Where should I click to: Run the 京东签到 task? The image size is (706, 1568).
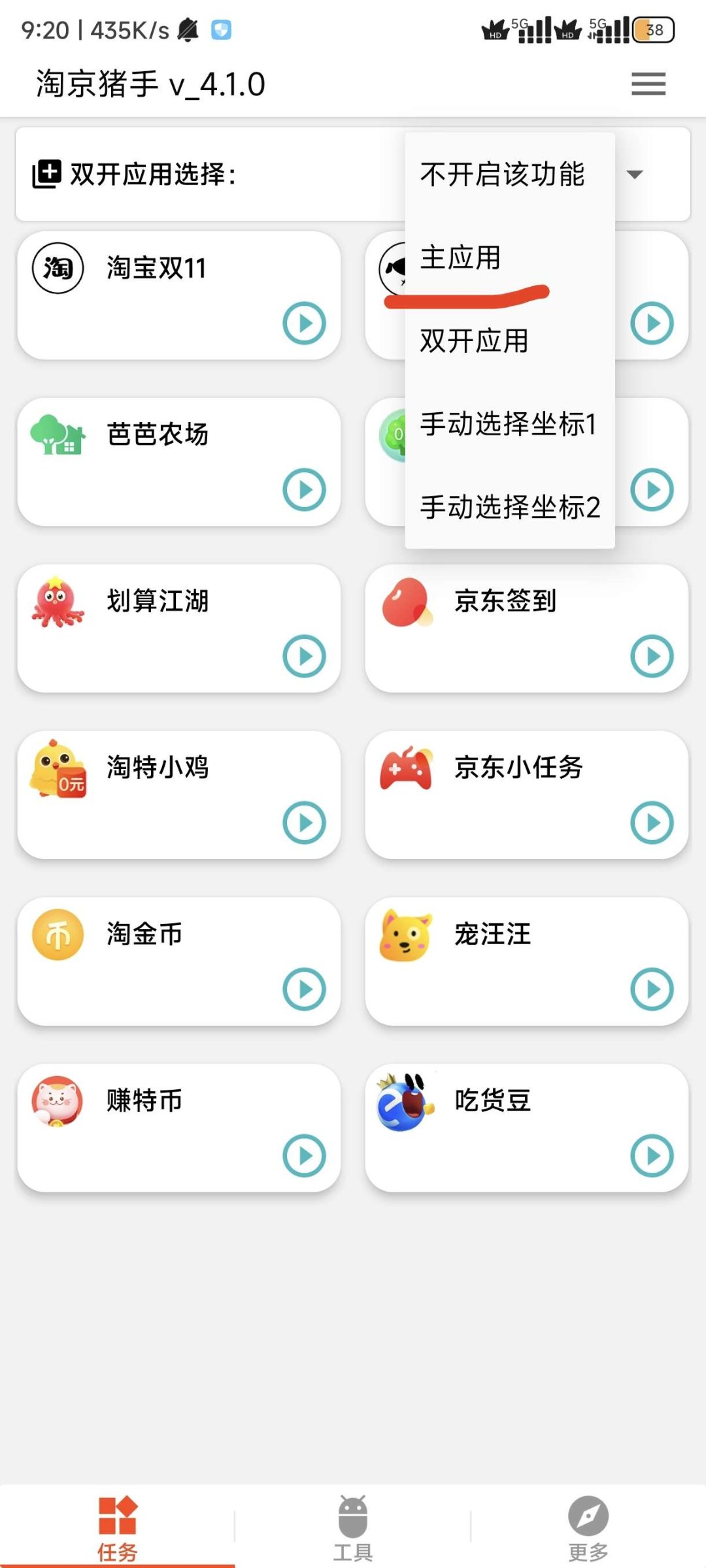[652, 656]
